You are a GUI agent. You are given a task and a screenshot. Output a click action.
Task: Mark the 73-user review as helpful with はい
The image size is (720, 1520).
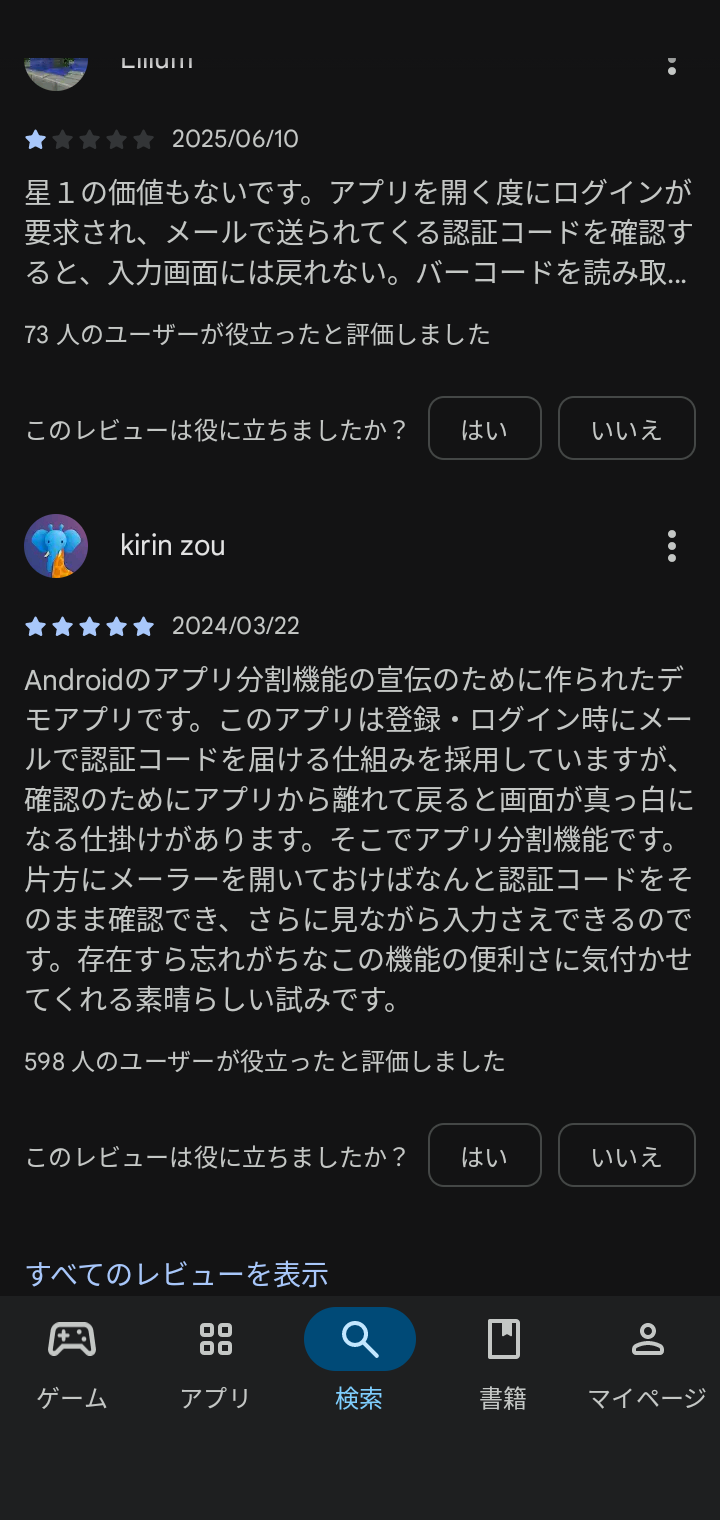click(484, 429)
